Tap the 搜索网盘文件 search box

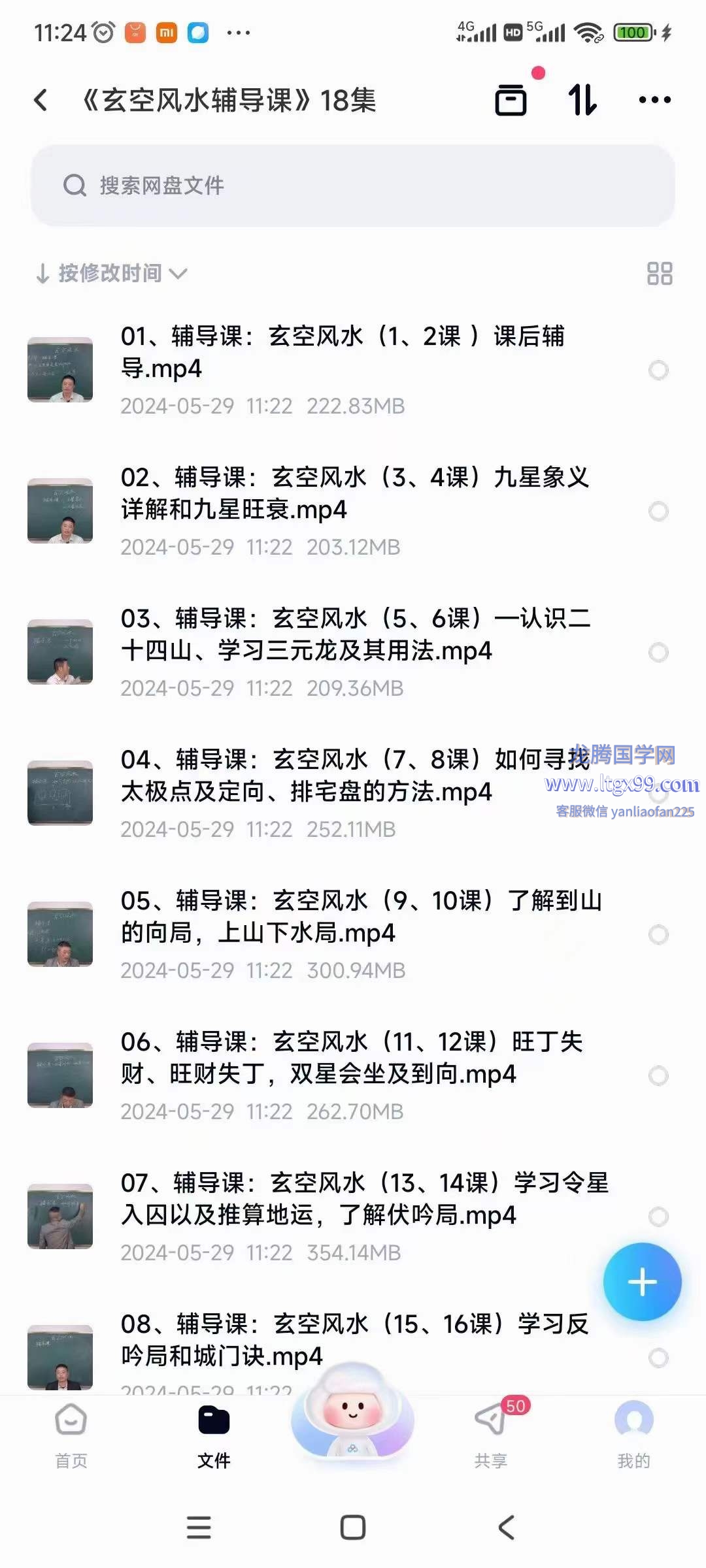click(353, 186)
